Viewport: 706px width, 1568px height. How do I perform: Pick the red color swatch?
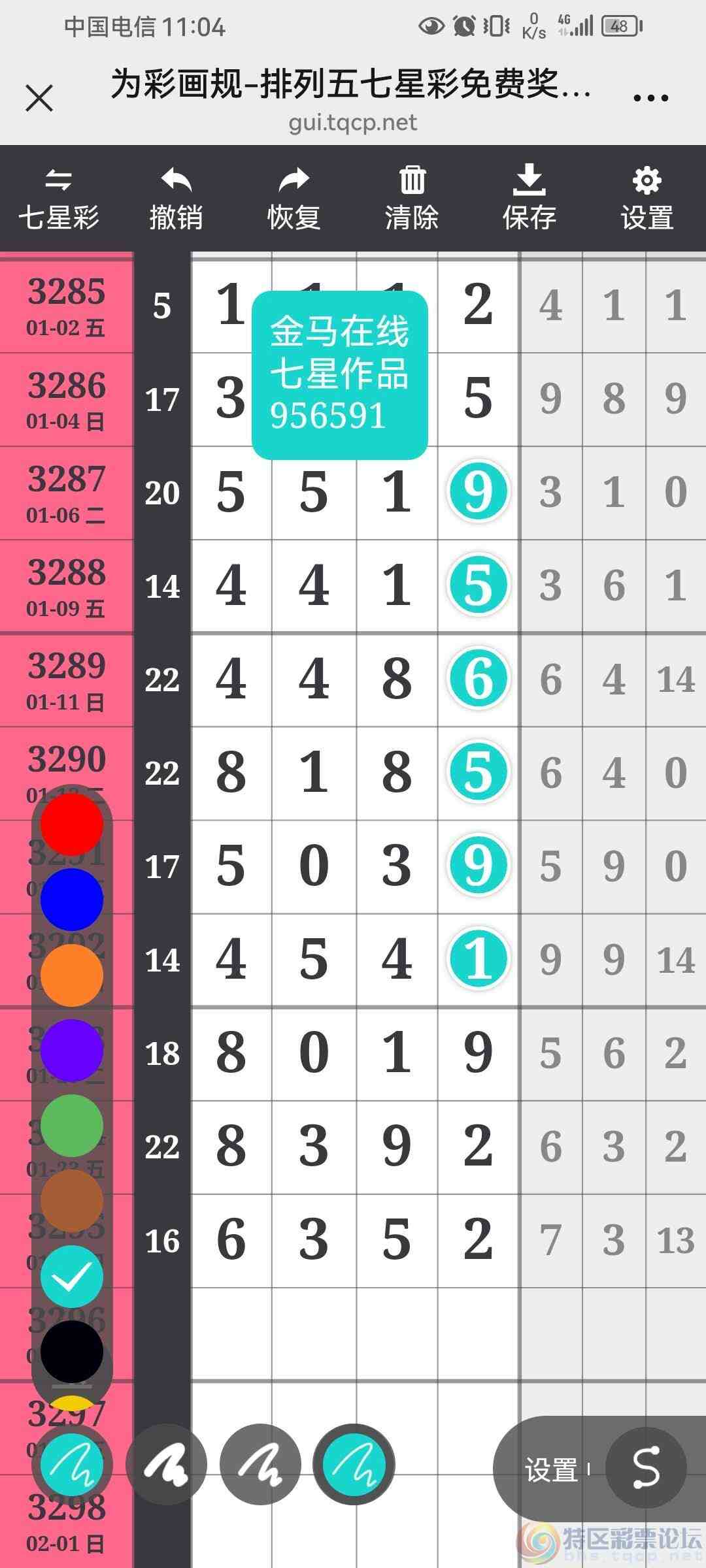click(72, 825)
